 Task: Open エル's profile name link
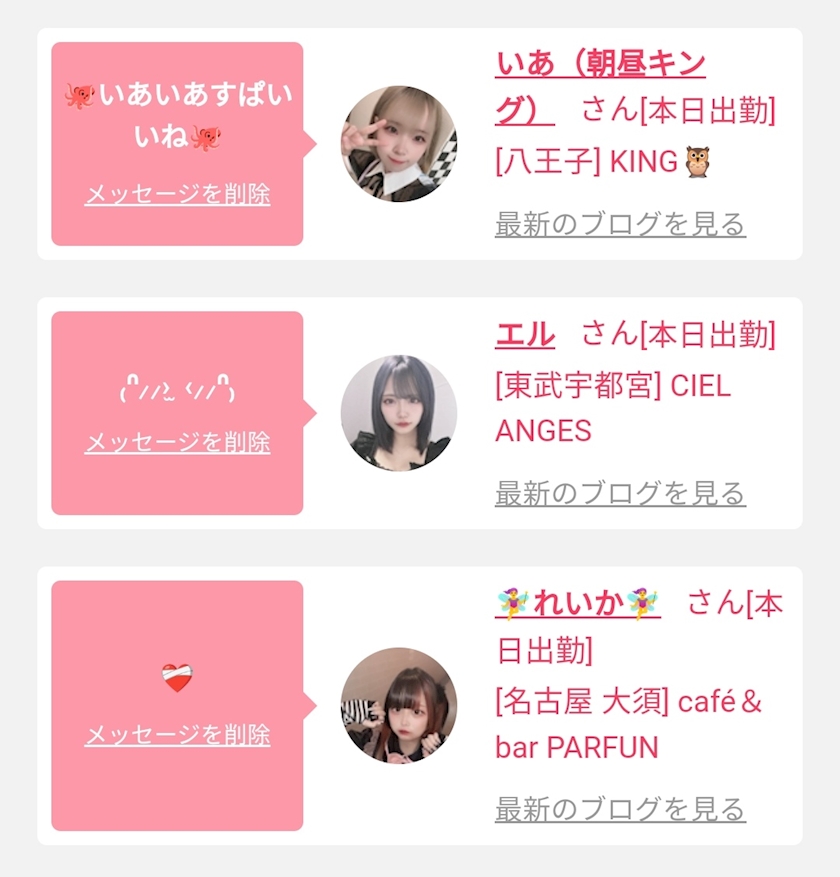[525, 334]
